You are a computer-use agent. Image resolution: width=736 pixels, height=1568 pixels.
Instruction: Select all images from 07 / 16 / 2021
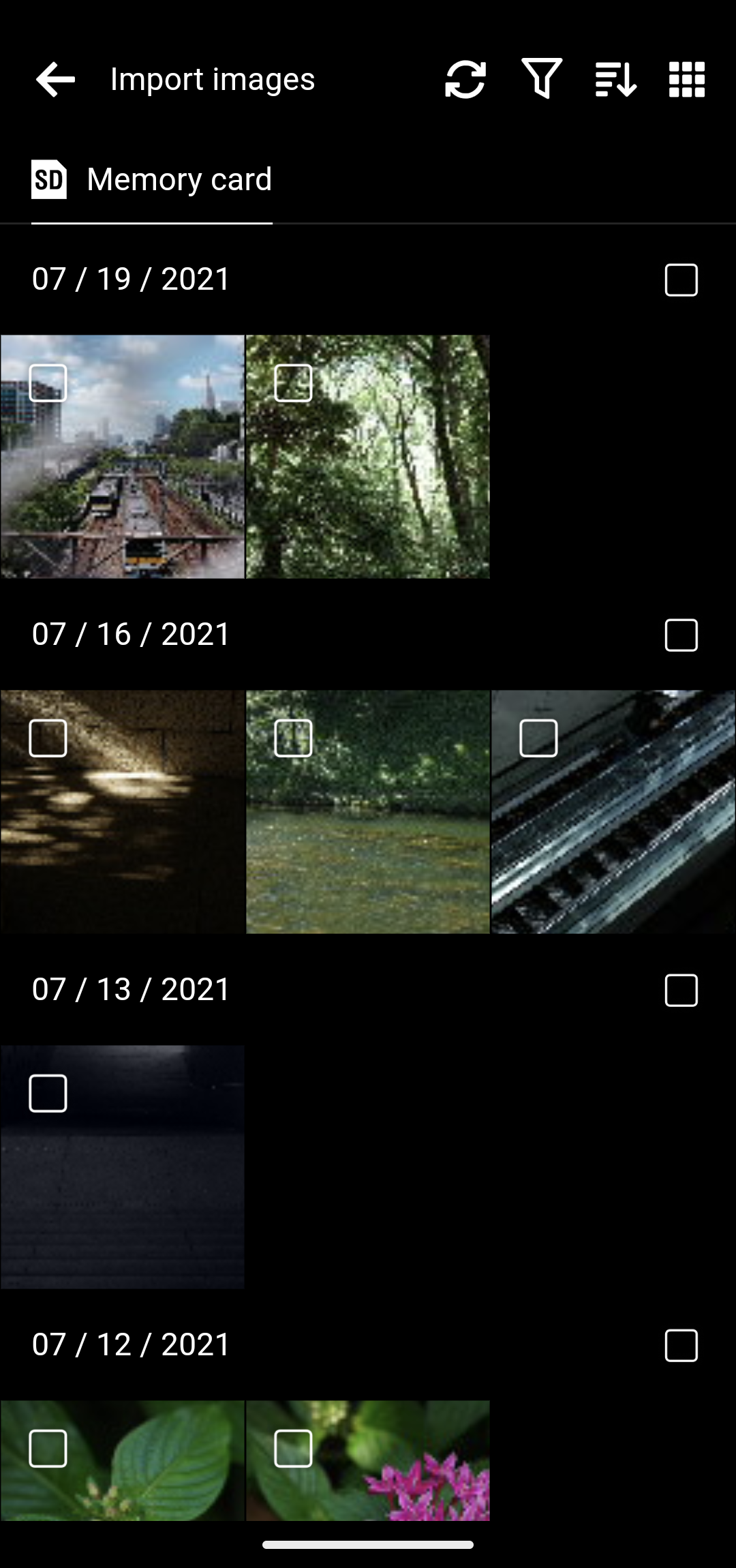coord(681,635)
